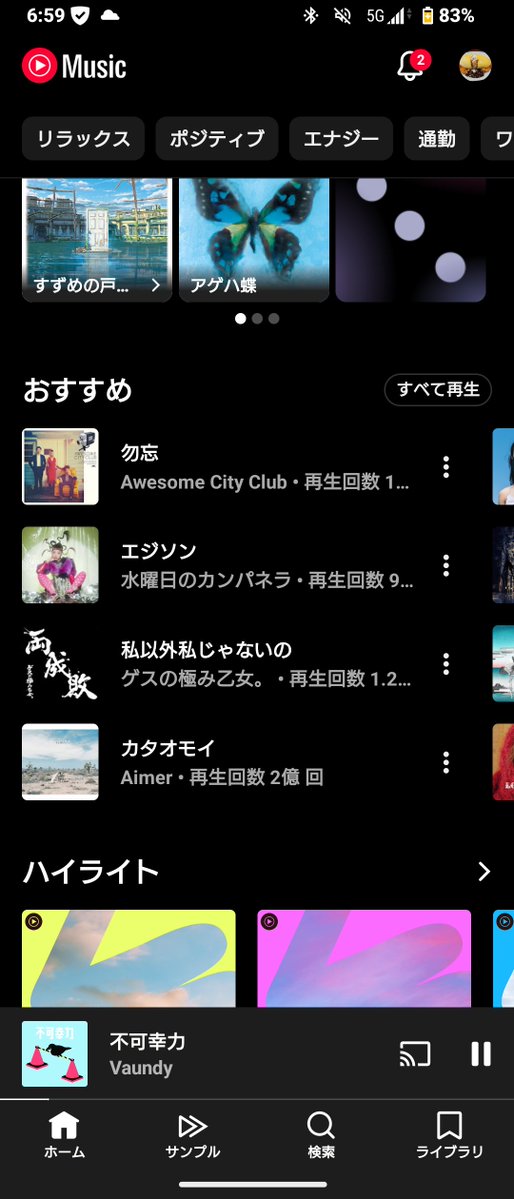
Task: Tap すべて再生 to play all
Action: click(438, 389)
